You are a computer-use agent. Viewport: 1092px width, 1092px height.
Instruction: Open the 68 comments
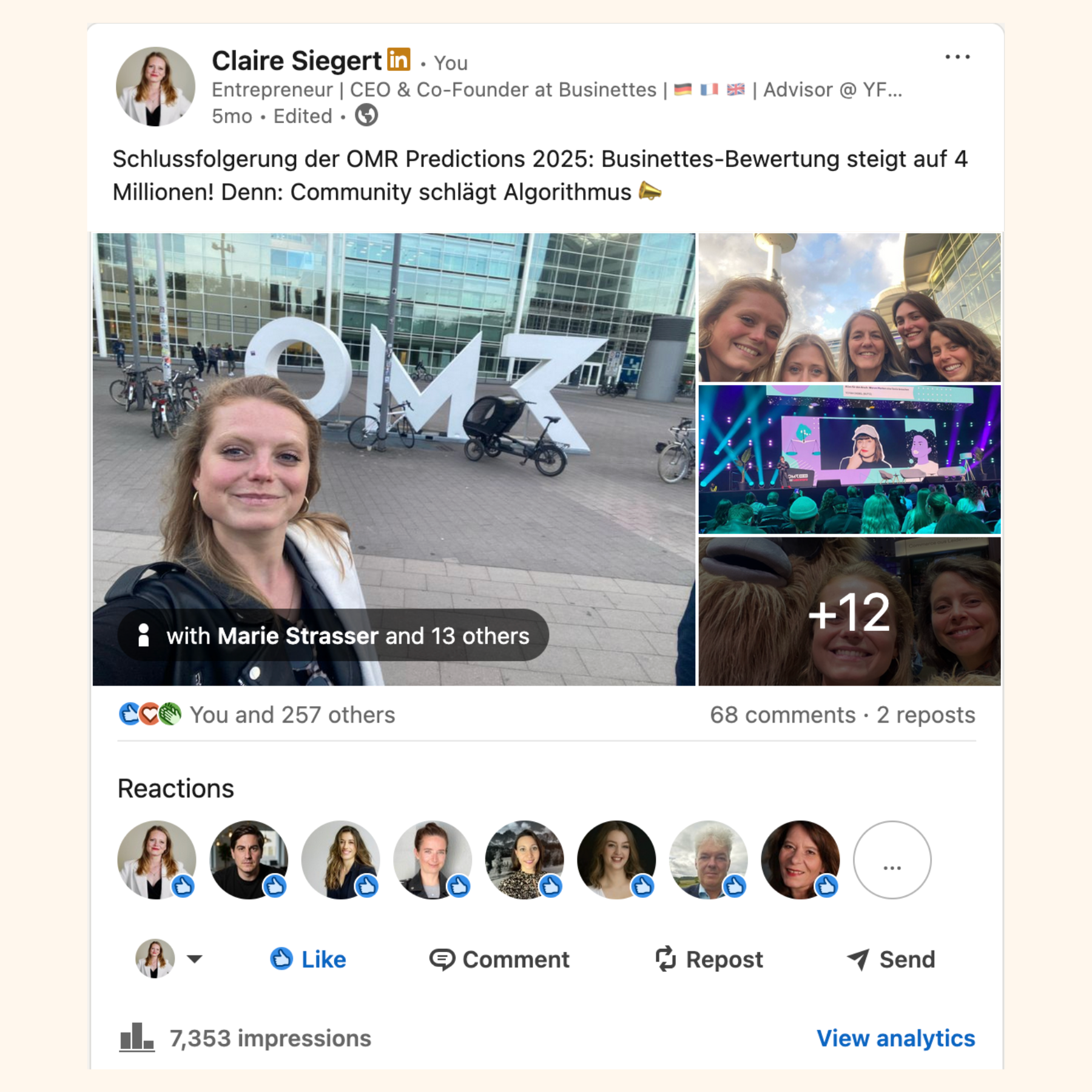tap(782, 715)
